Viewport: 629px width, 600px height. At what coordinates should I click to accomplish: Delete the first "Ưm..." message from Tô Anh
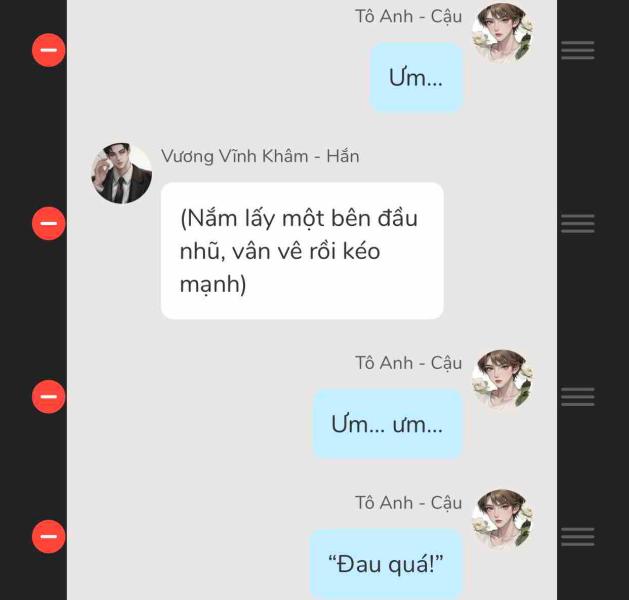tap(48, 50)
